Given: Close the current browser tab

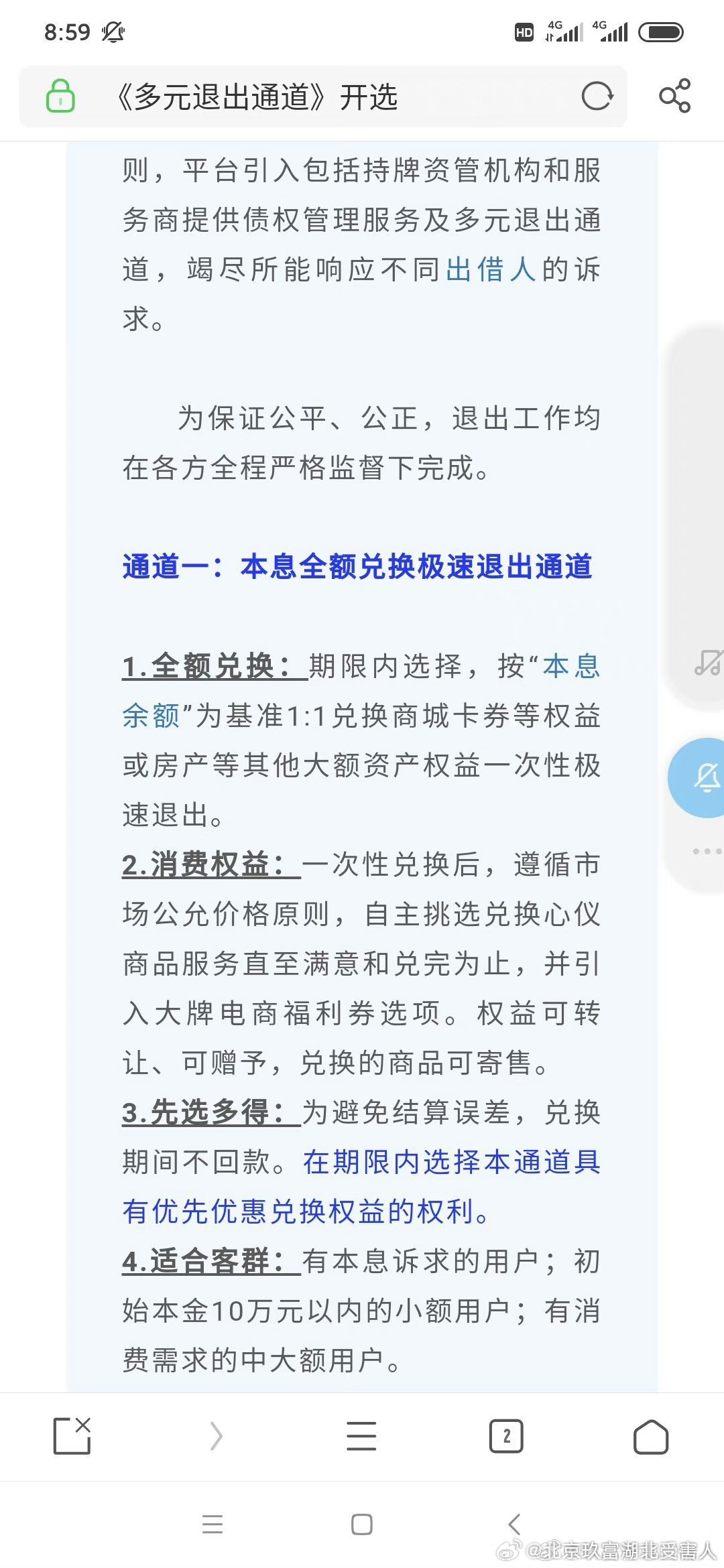Looking at the screenshot, I should tap(72, 1435).
